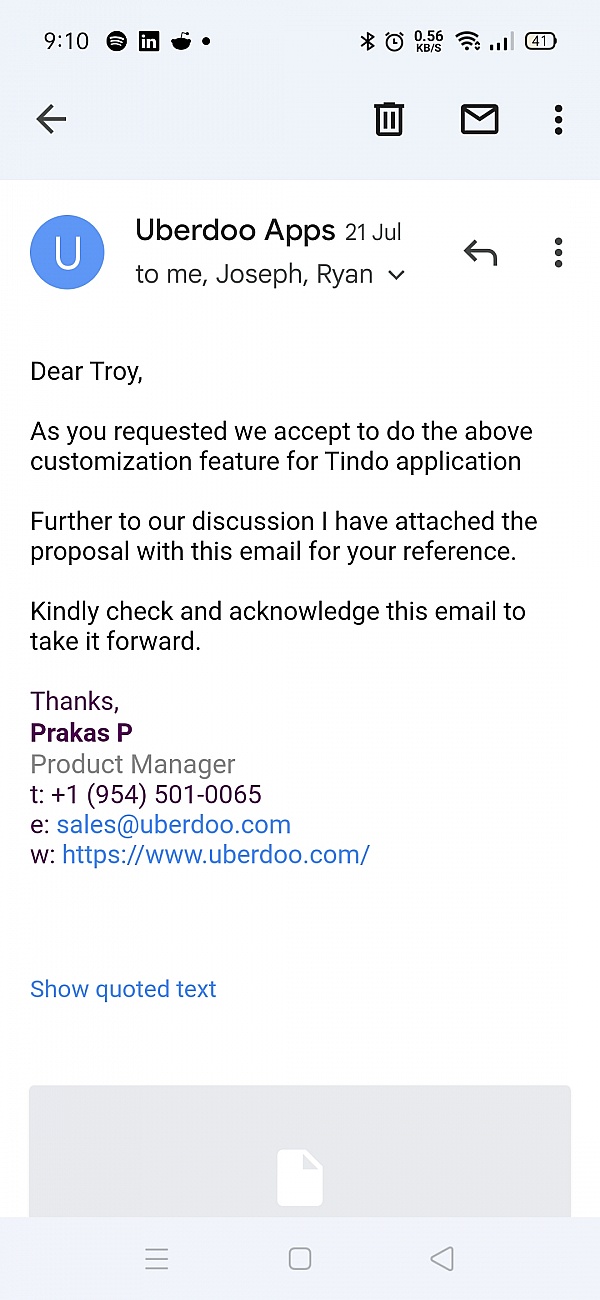Reply to Uberdoo Apps
600x1300 pixels.
(481, 253)
